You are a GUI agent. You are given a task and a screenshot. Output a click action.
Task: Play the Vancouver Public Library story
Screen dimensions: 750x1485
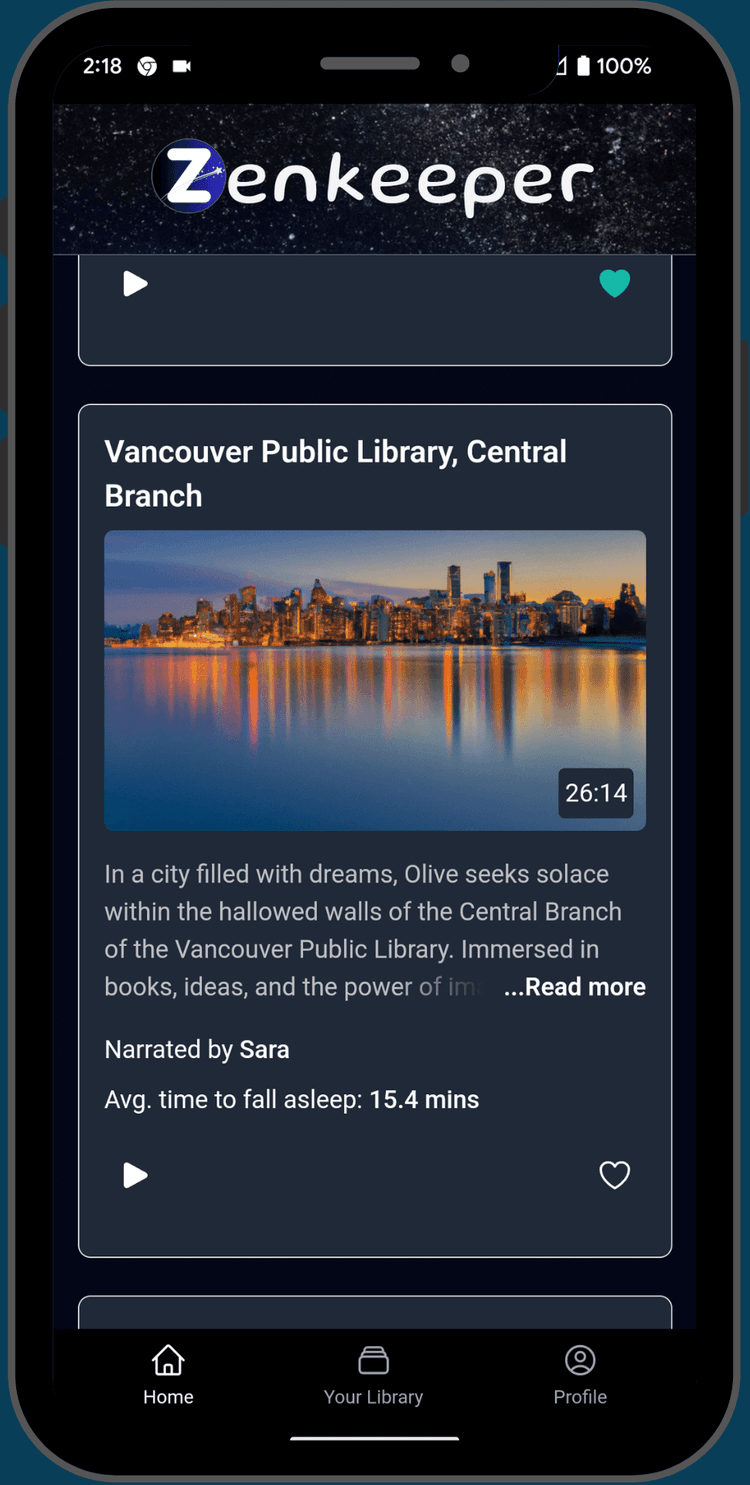(x=135, y=1175)
